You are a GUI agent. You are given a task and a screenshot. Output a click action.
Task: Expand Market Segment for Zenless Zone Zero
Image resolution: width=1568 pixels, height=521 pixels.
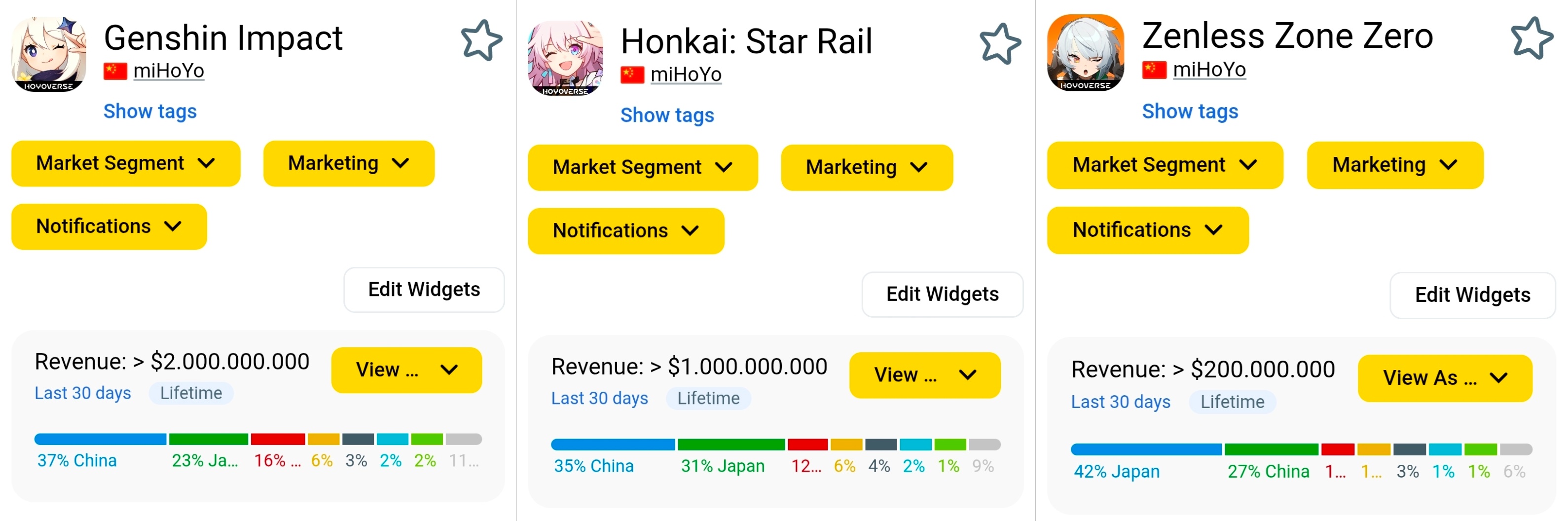tap(1164, 165)
